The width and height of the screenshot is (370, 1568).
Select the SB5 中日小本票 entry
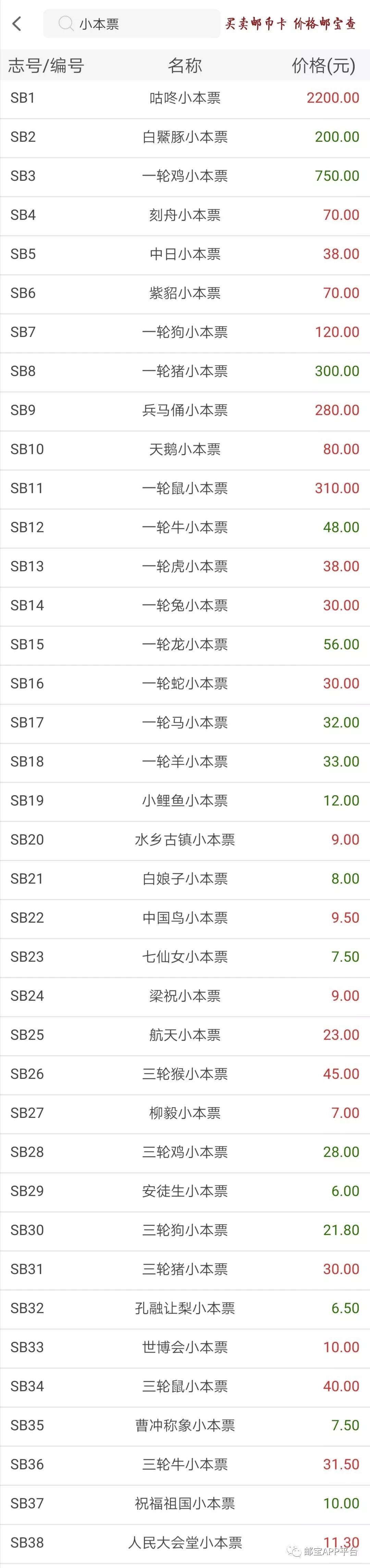coord(185,254)
